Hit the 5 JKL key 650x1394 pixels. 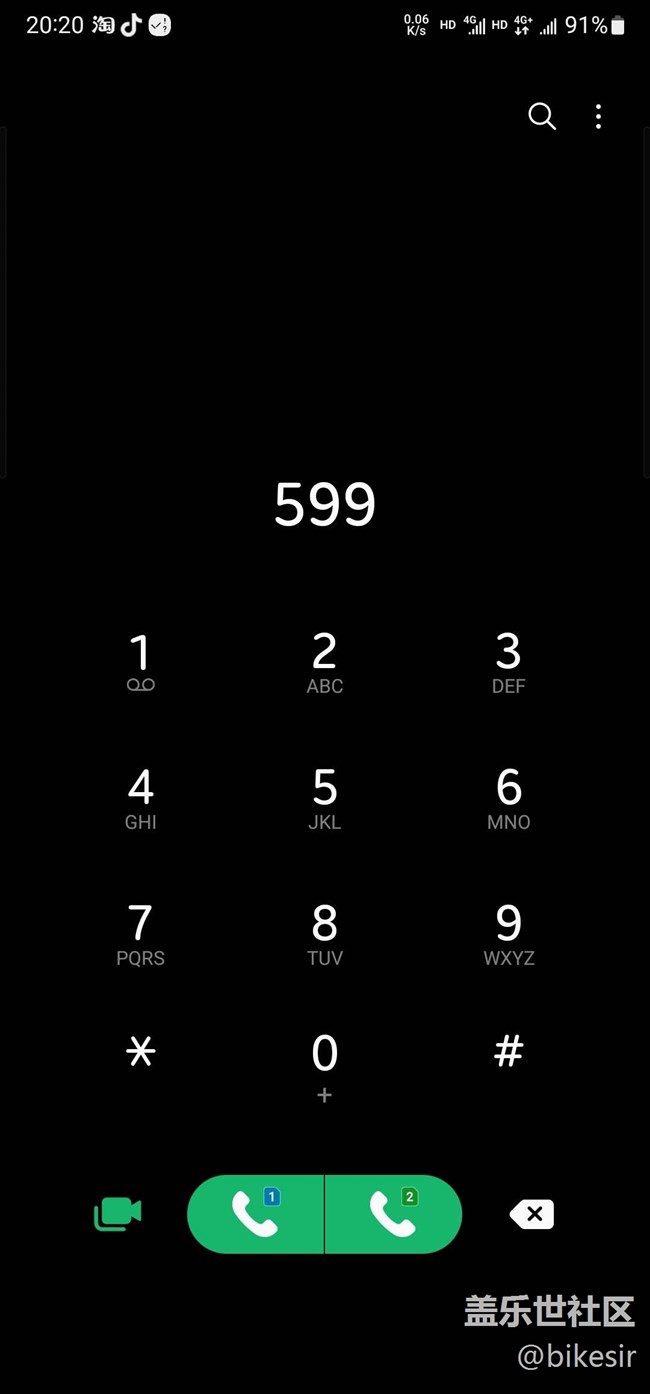324,799
